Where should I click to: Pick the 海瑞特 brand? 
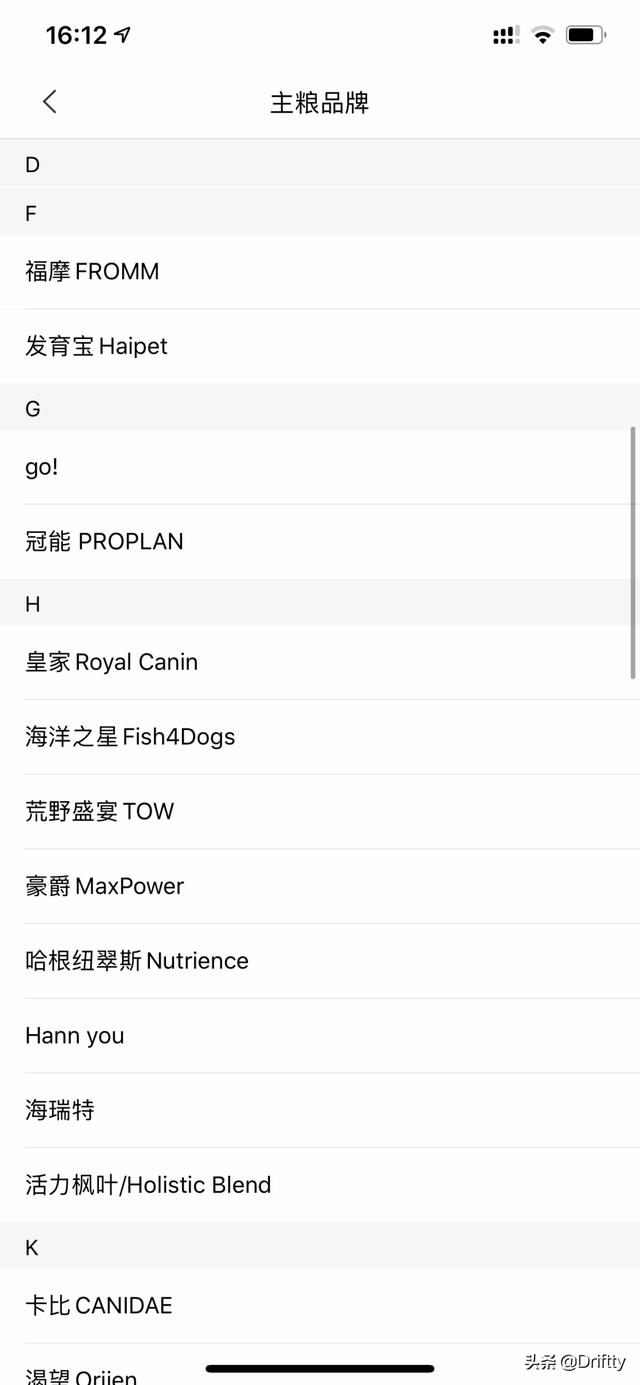pos(320,1110)
